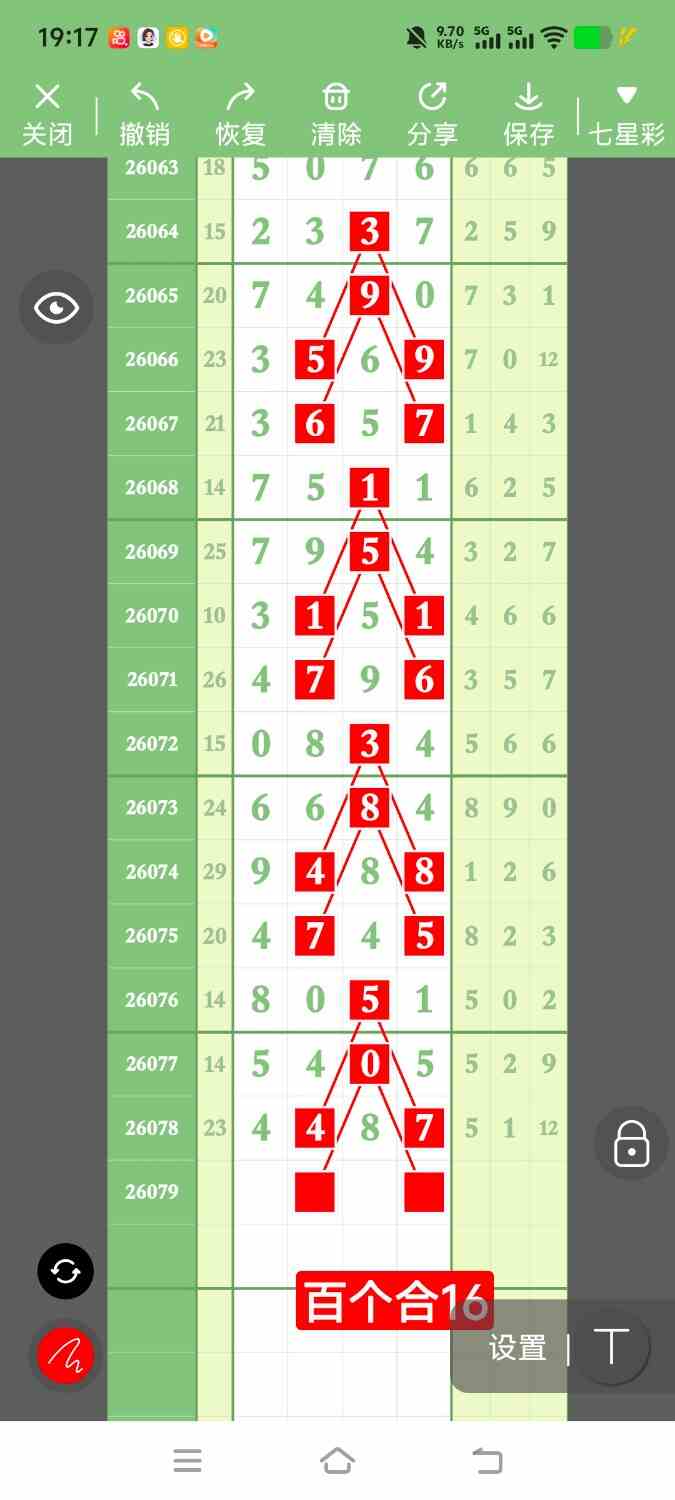Choose the text tool T button

tap(611, 1347)
